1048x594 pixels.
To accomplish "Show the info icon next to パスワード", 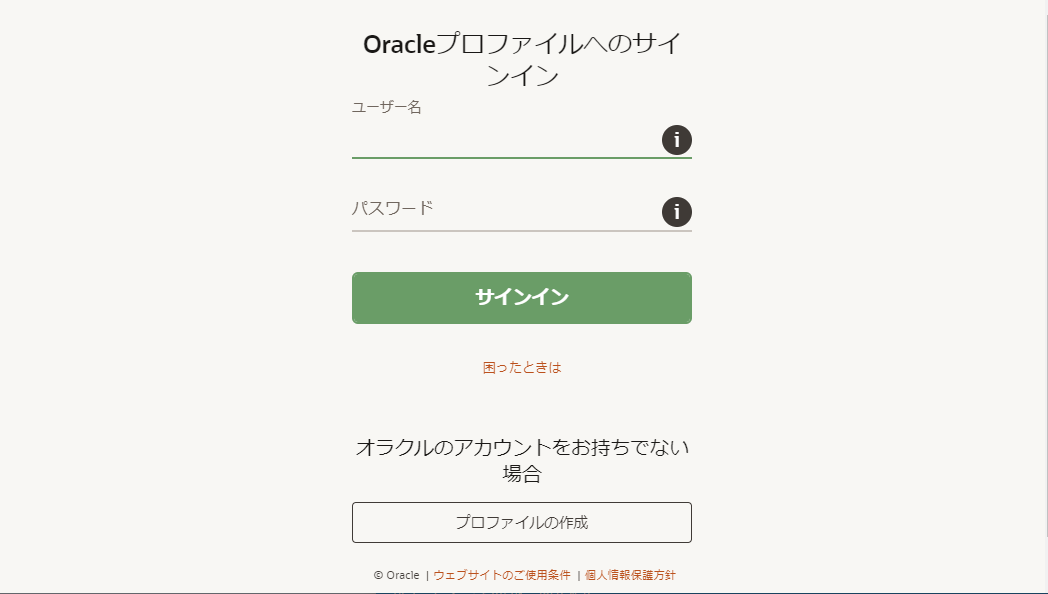I will click(x=677, y=212).
